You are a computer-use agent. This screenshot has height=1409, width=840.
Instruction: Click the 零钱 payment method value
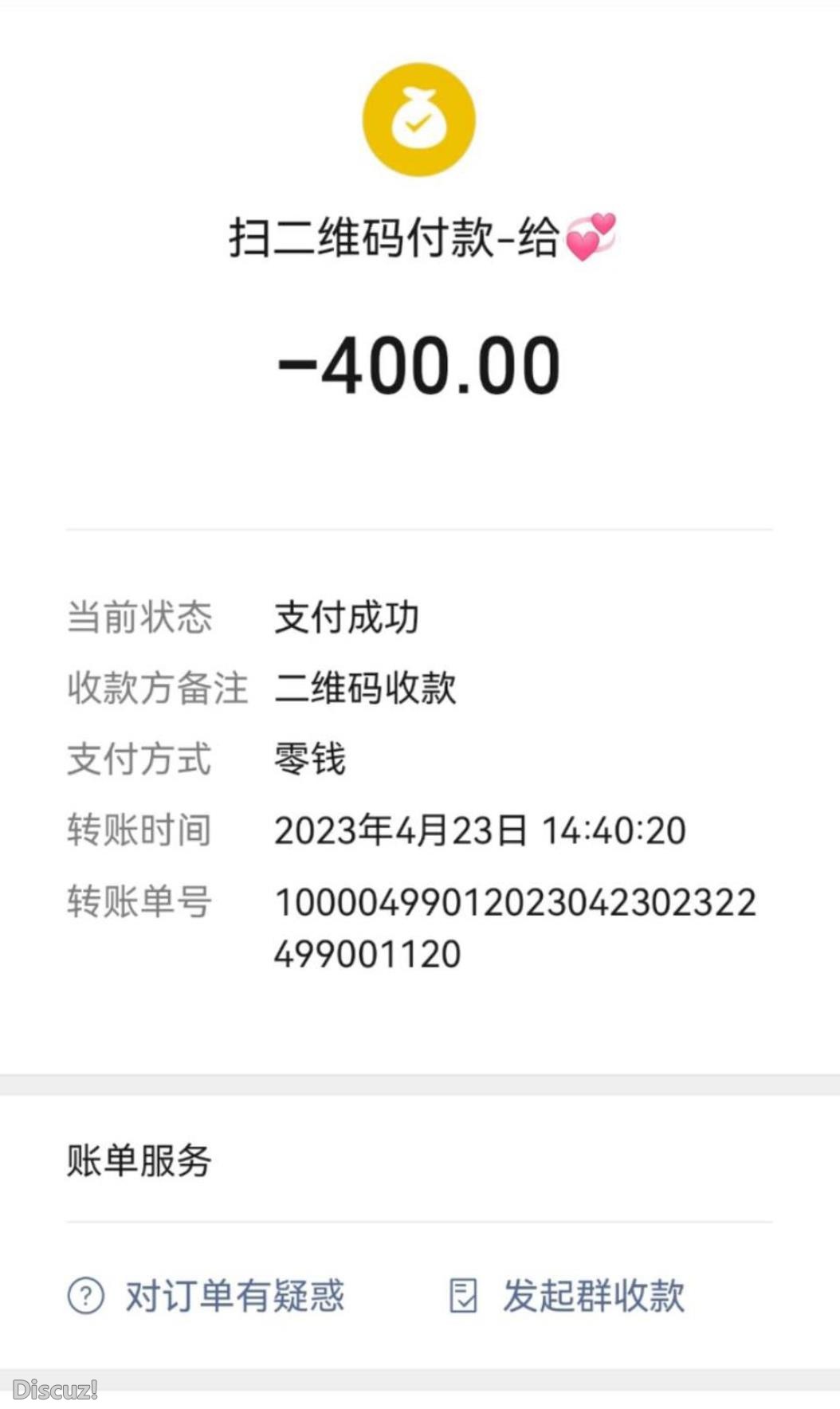pos(309,761)
